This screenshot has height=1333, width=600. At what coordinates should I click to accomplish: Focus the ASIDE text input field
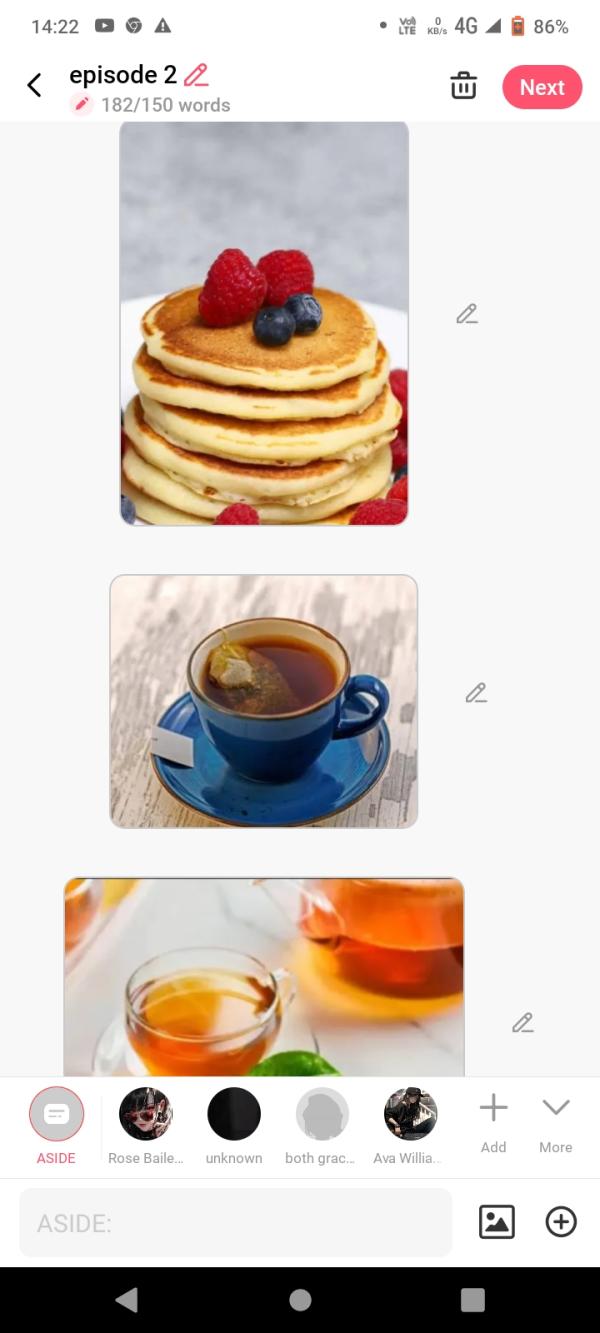coord(235,1222)
